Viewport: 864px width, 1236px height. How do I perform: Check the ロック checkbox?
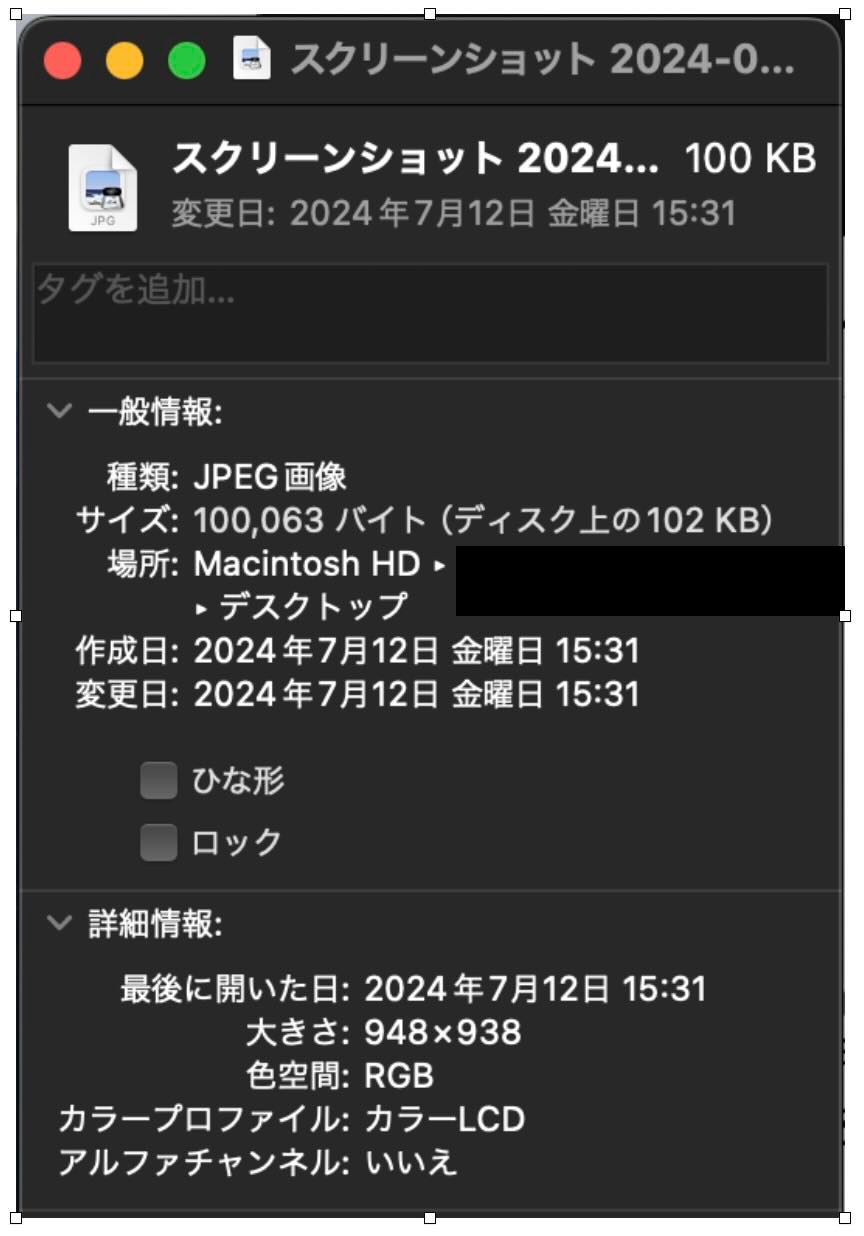point(158,843)
